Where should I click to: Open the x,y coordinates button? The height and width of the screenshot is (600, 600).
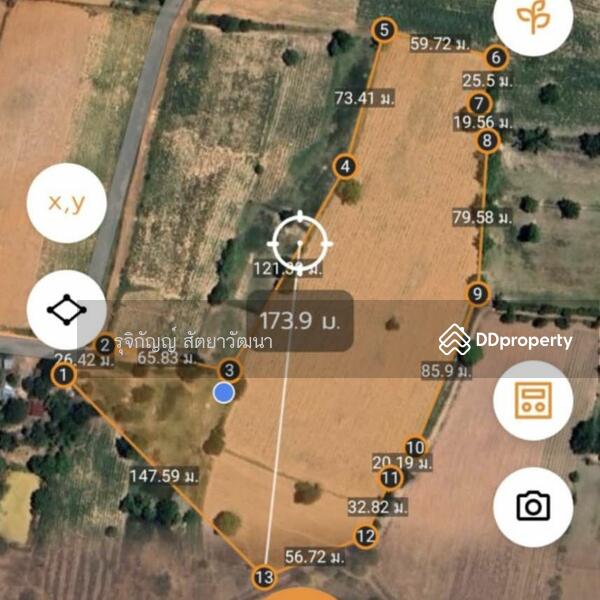coord(67,203)
